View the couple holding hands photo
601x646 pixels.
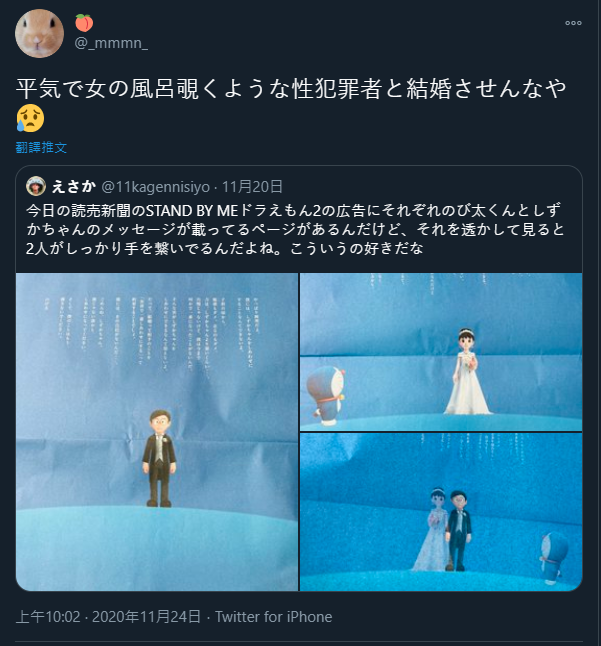tap(441, 511)
